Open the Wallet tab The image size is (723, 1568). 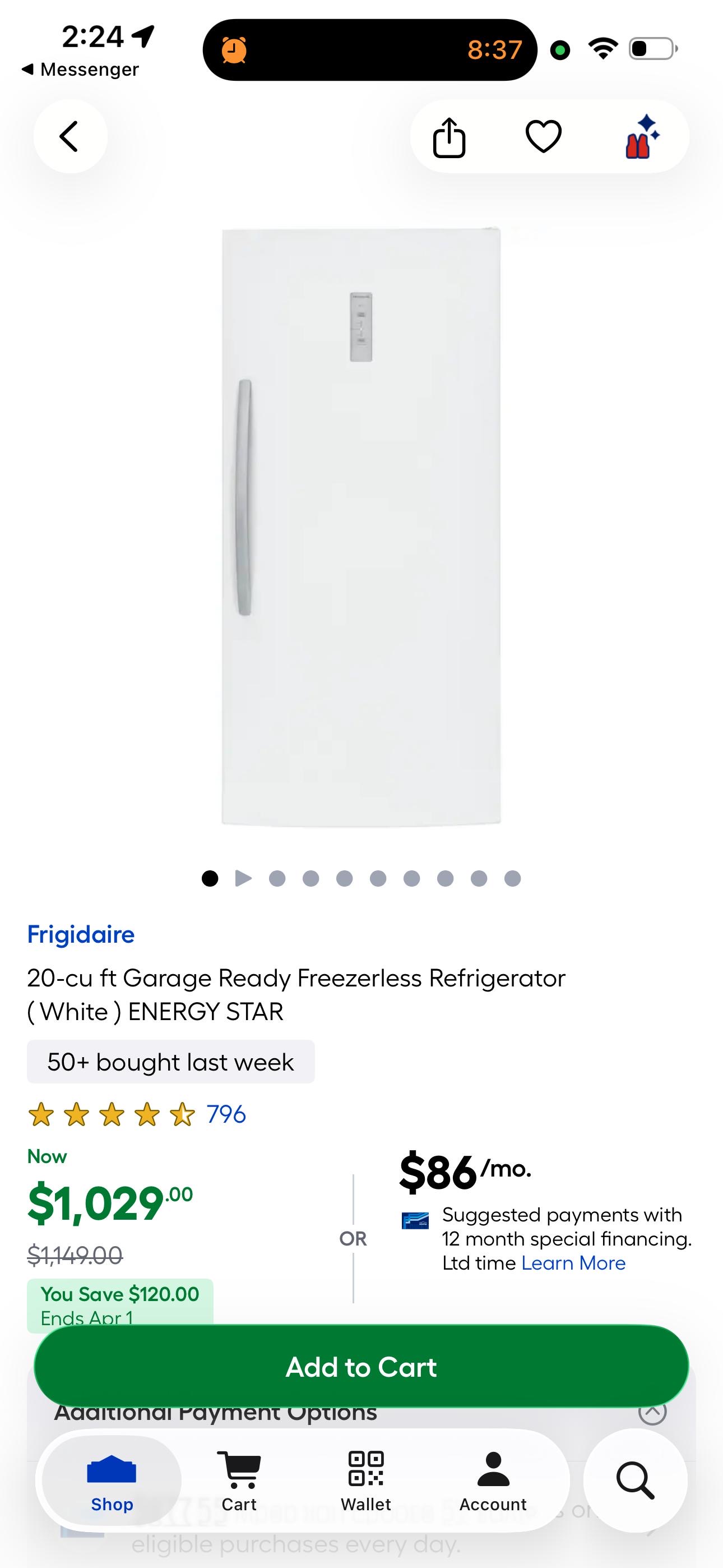(366, 1481)
